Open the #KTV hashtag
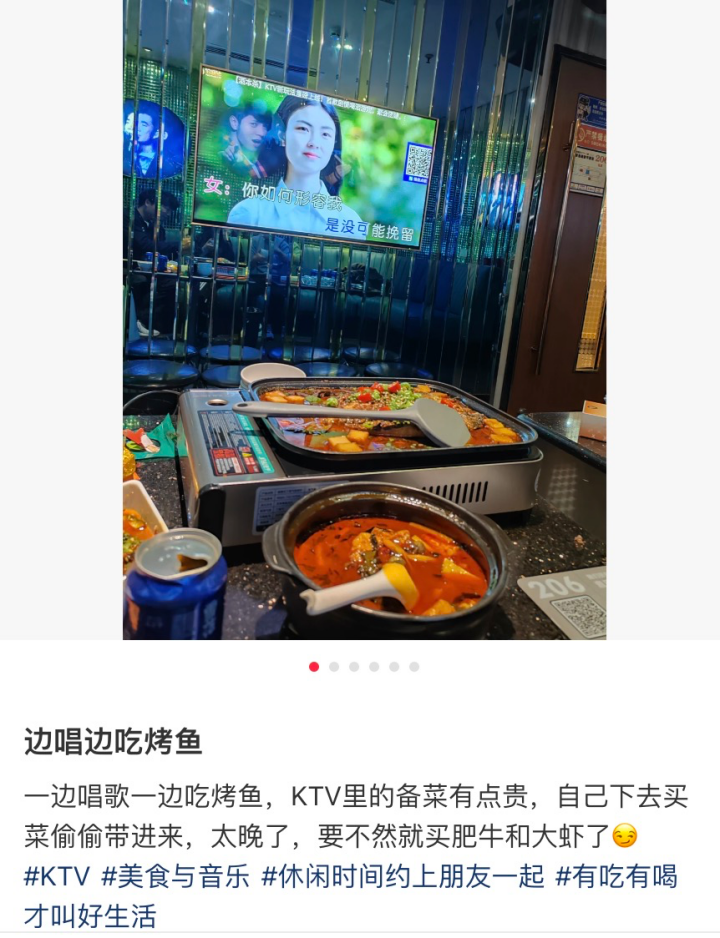The image size is (720, 938). (53, 878)
